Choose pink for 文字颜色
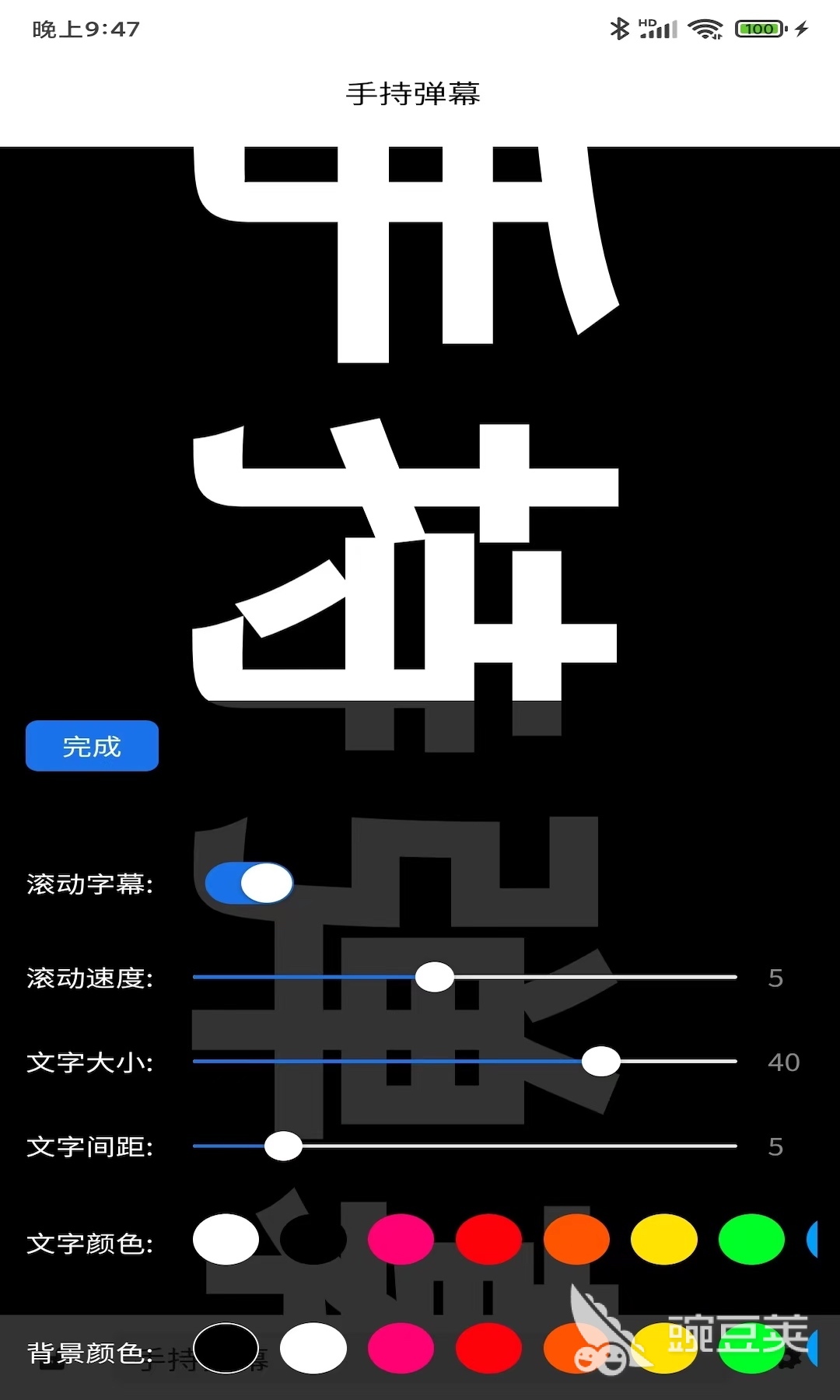This screenshot has height=1400, width=840. (401, 1239)
